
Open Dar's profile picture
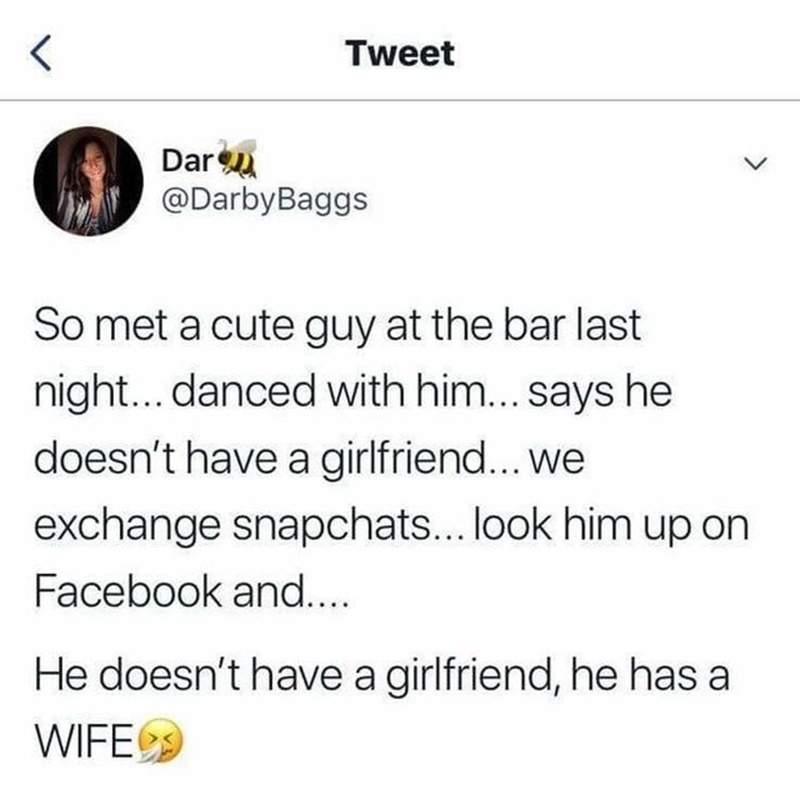[88, 180]
